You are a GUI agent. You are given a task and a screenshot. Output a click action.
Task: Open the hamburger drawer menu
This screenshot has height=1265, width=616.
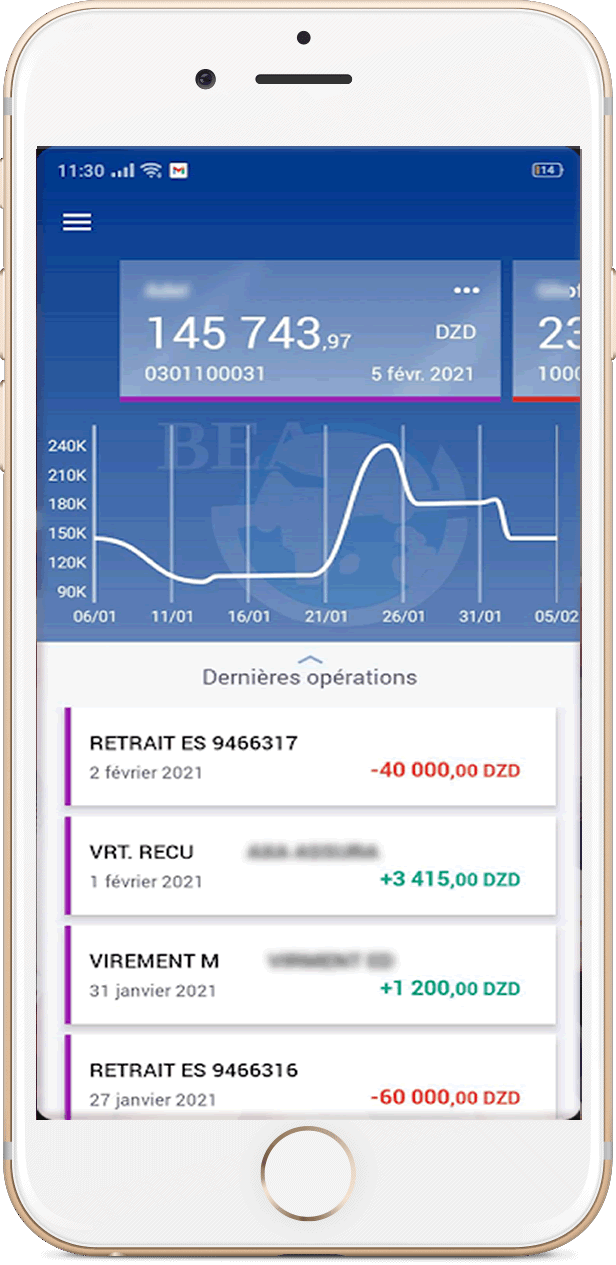tap(77, 222)
